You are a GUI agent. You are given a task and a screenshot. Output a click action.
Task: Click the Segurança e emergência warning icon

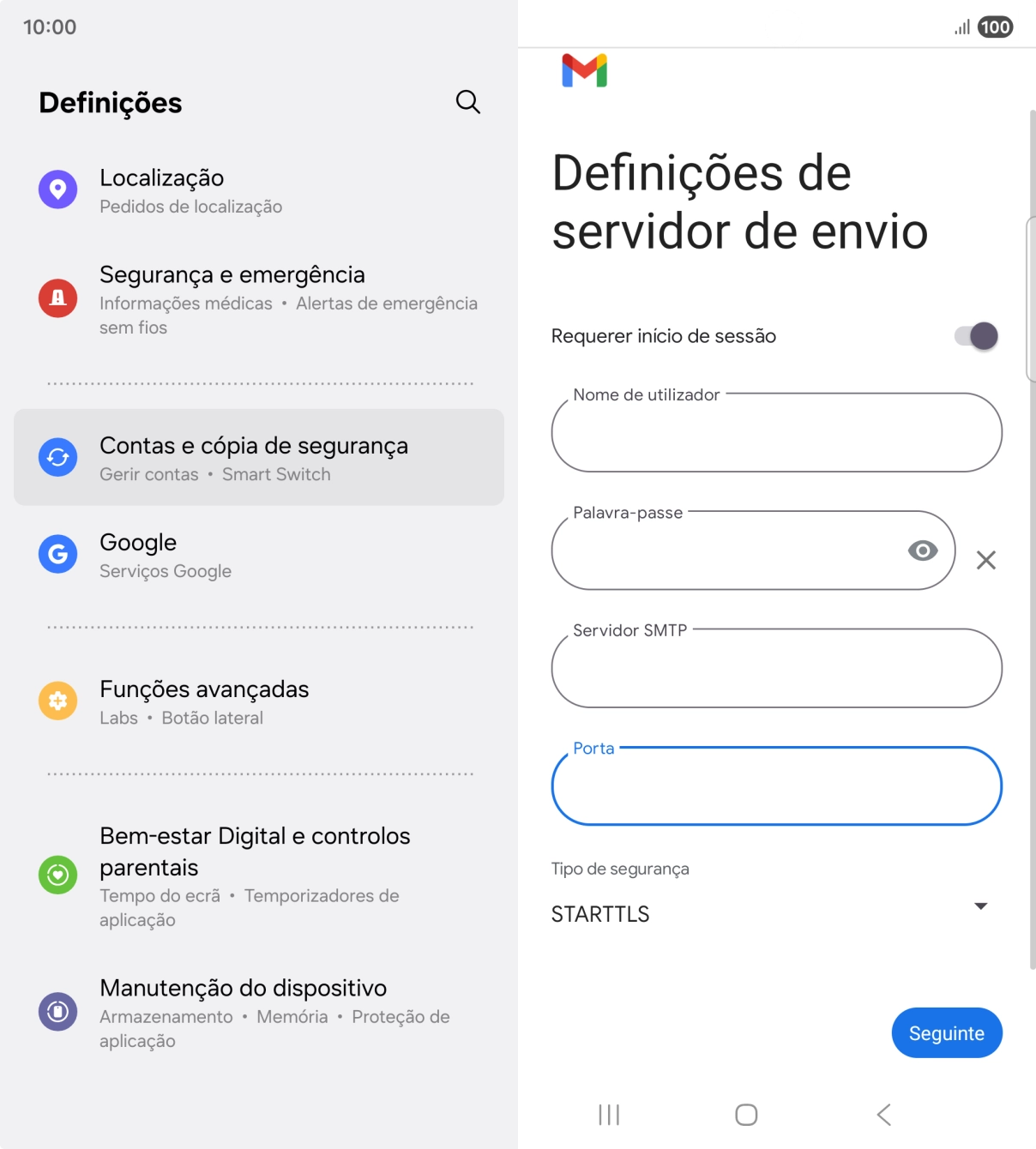[x=57, y=298]
